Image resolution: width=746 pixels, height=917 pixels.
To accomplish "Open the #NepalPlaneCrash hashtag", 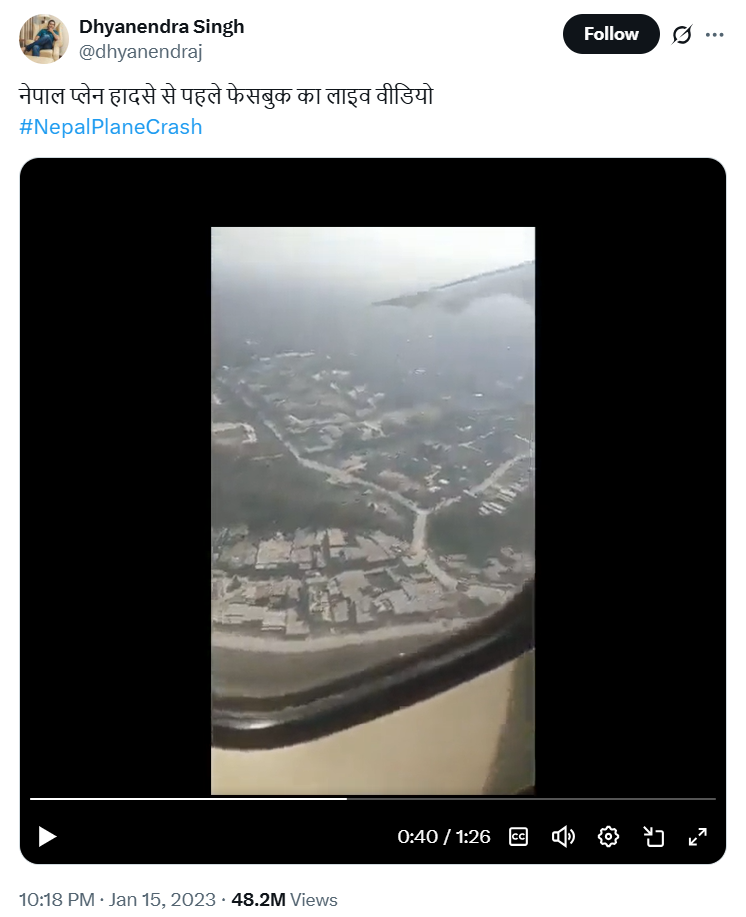I will click(x=110, y=127).
